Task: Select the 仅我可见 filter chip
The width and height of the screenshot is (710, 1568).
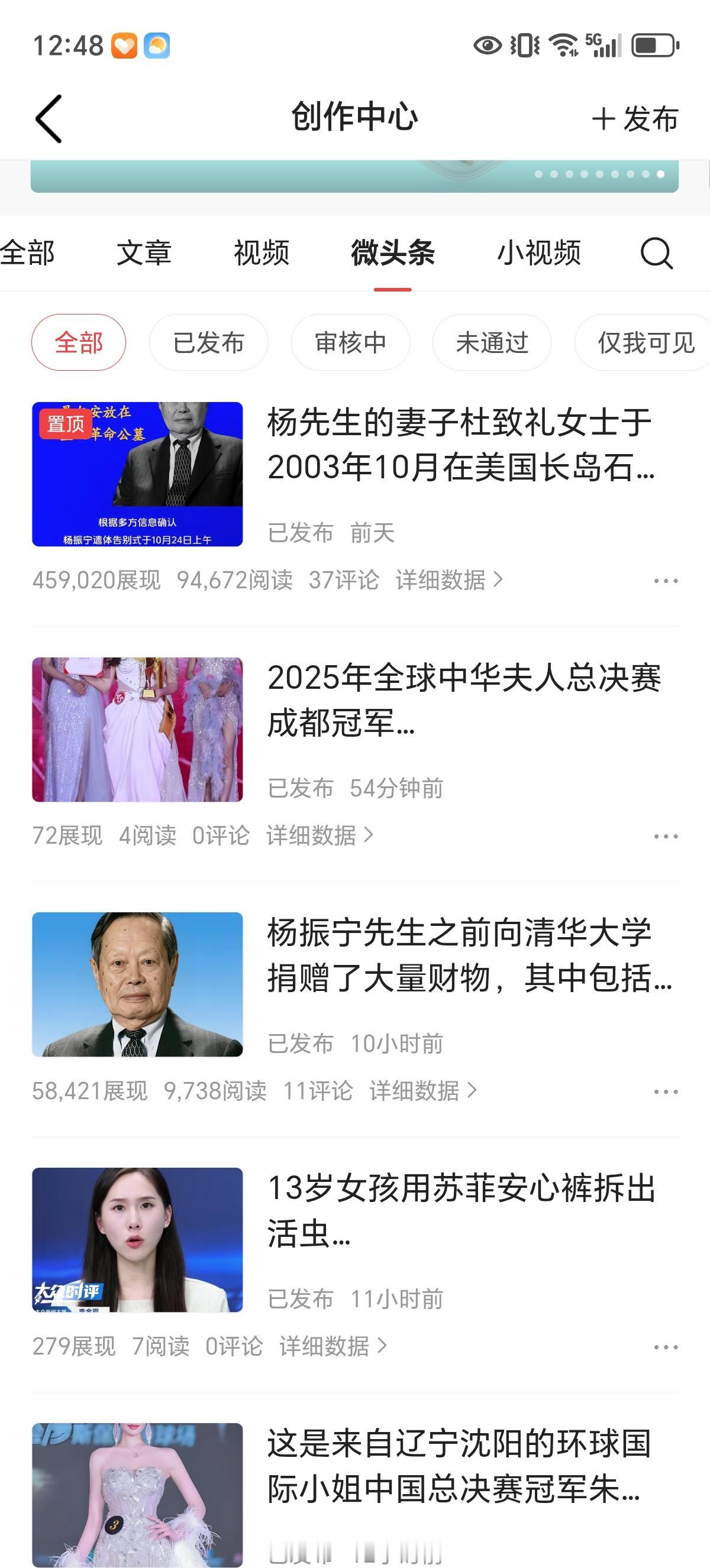Action: pyautogui.click(x=644, y=343)
